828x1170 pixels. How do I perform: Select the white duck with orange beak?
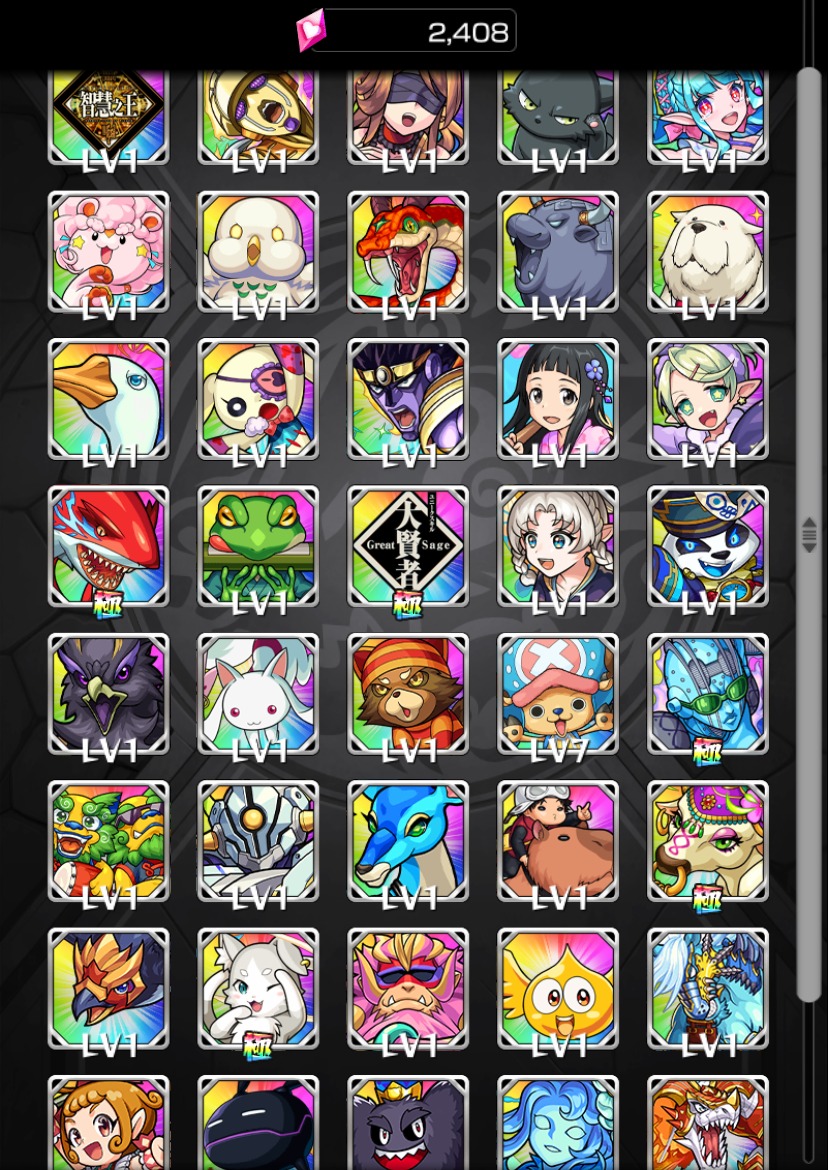pos(108,399)
